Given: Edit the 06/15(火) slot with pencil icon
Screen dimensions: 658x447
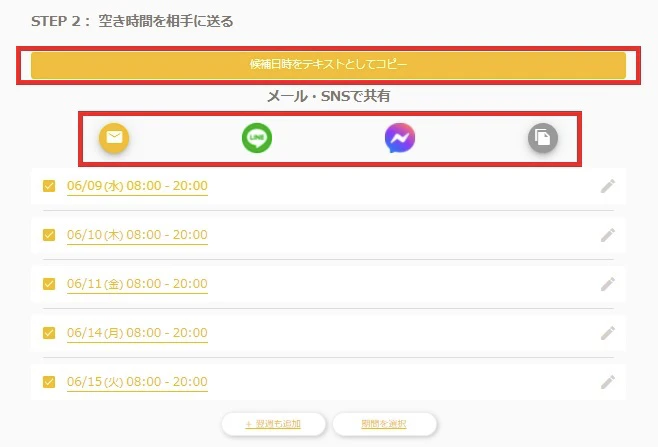Looking at the screenshot, I should (607, 382).
